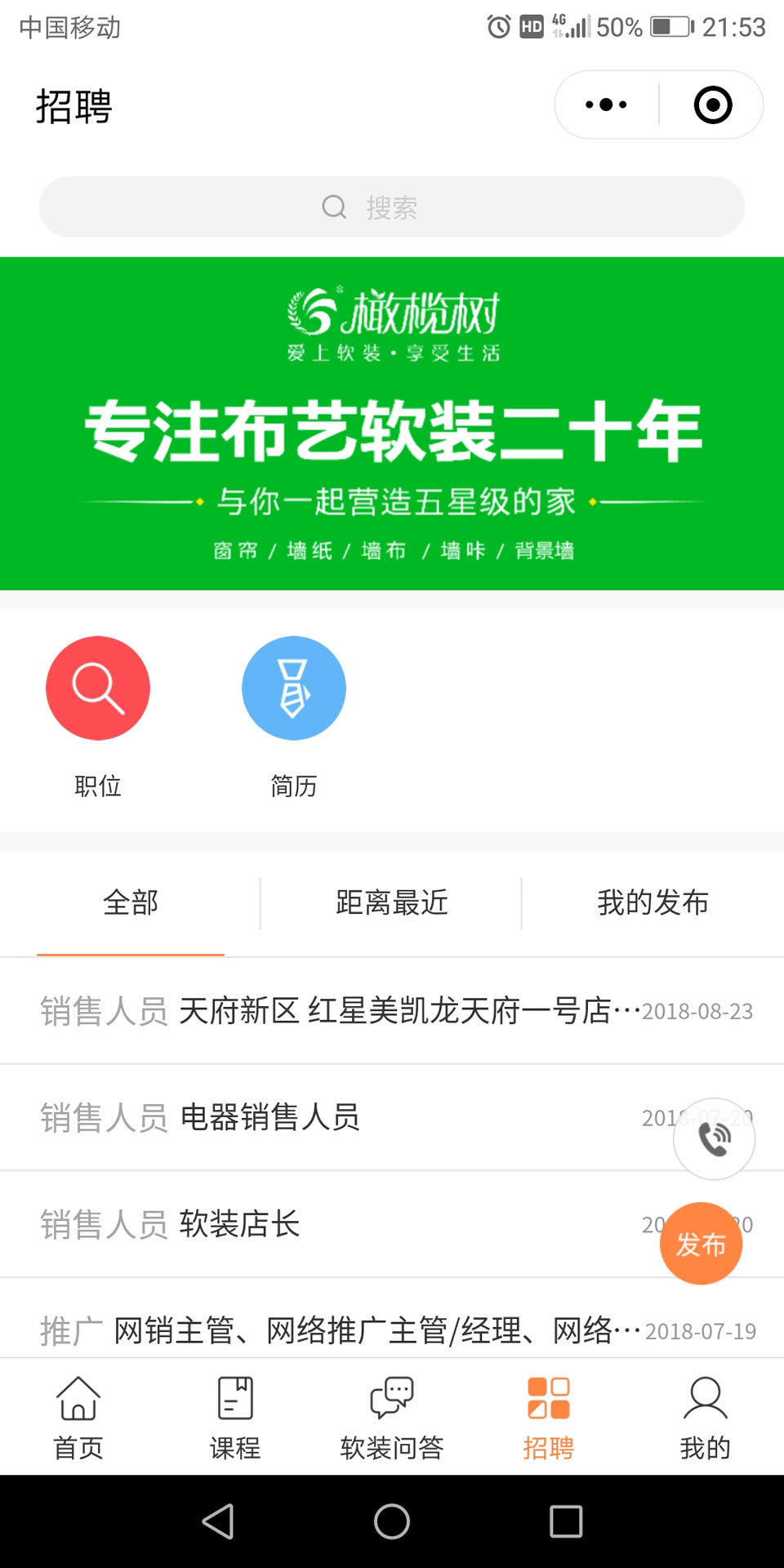
Task: Open the 软装问答 Q&A tab
Action: coord(392,1418)
